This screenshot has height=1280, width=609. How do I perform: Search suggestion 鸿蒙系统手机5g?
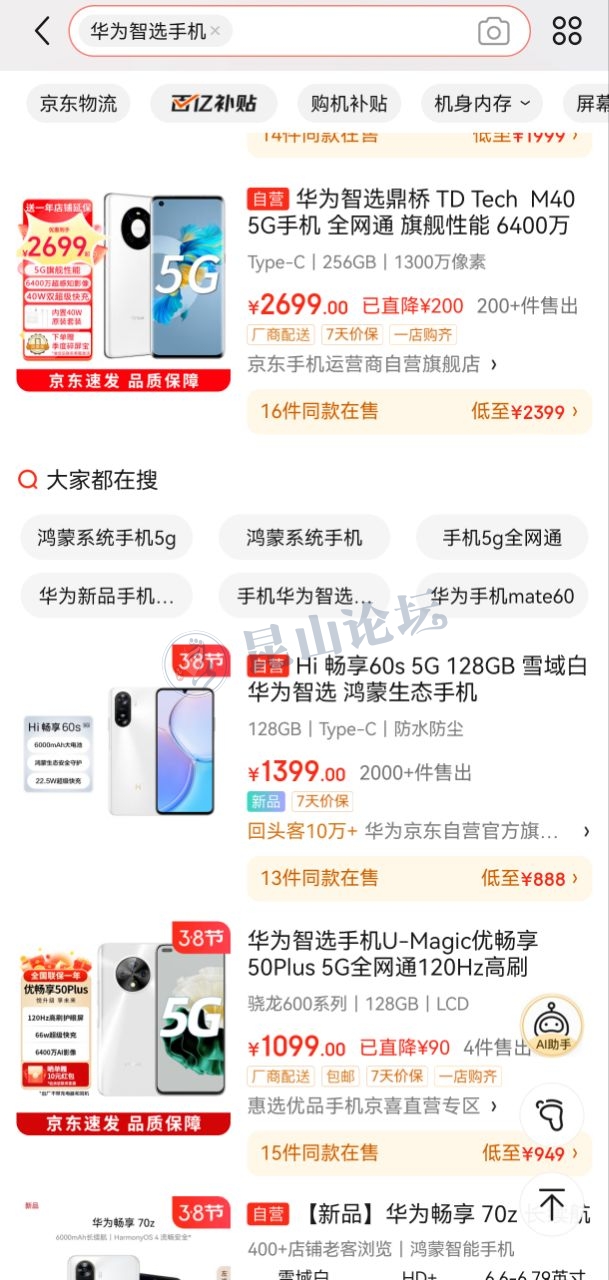(107, 537)
